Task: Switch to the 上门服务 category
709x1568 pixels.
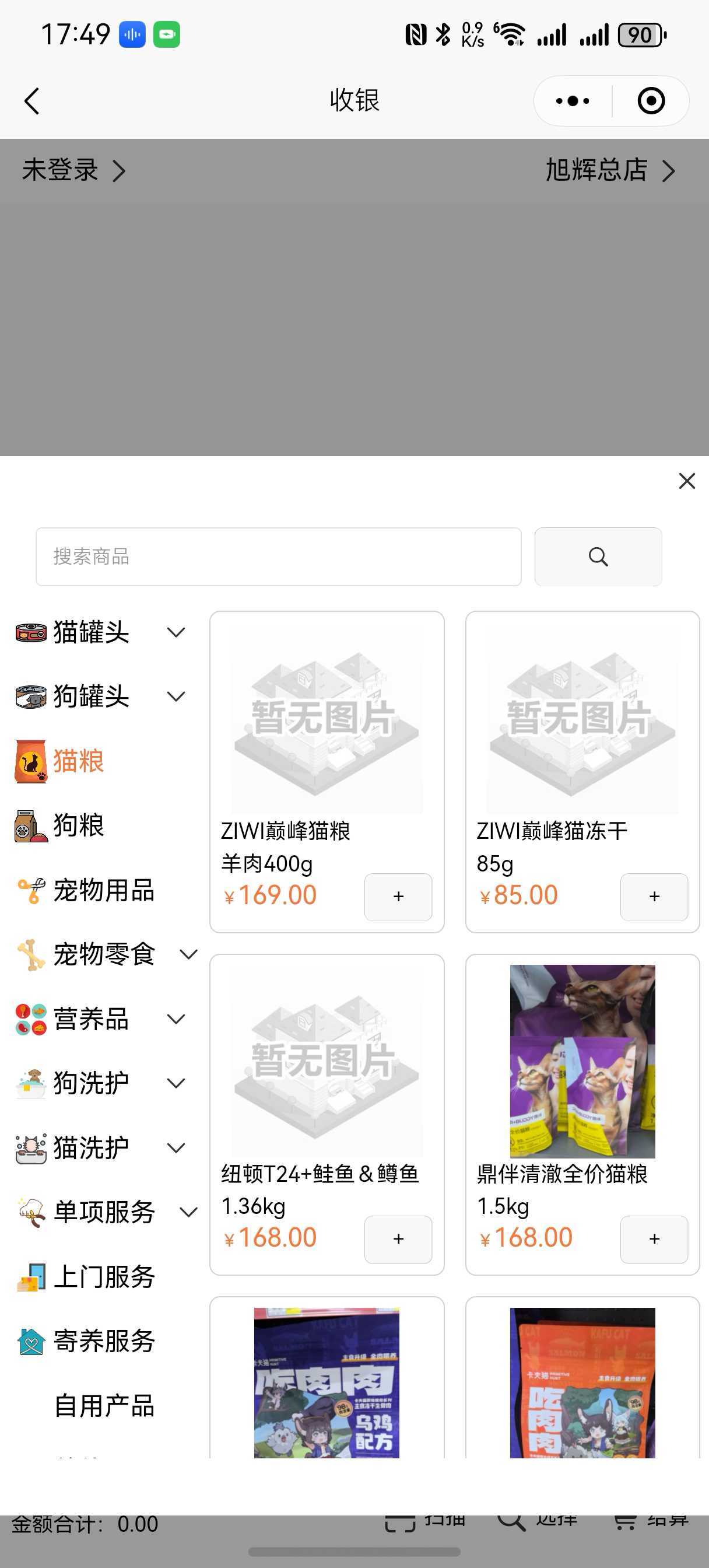Action: pos(103,1276)
